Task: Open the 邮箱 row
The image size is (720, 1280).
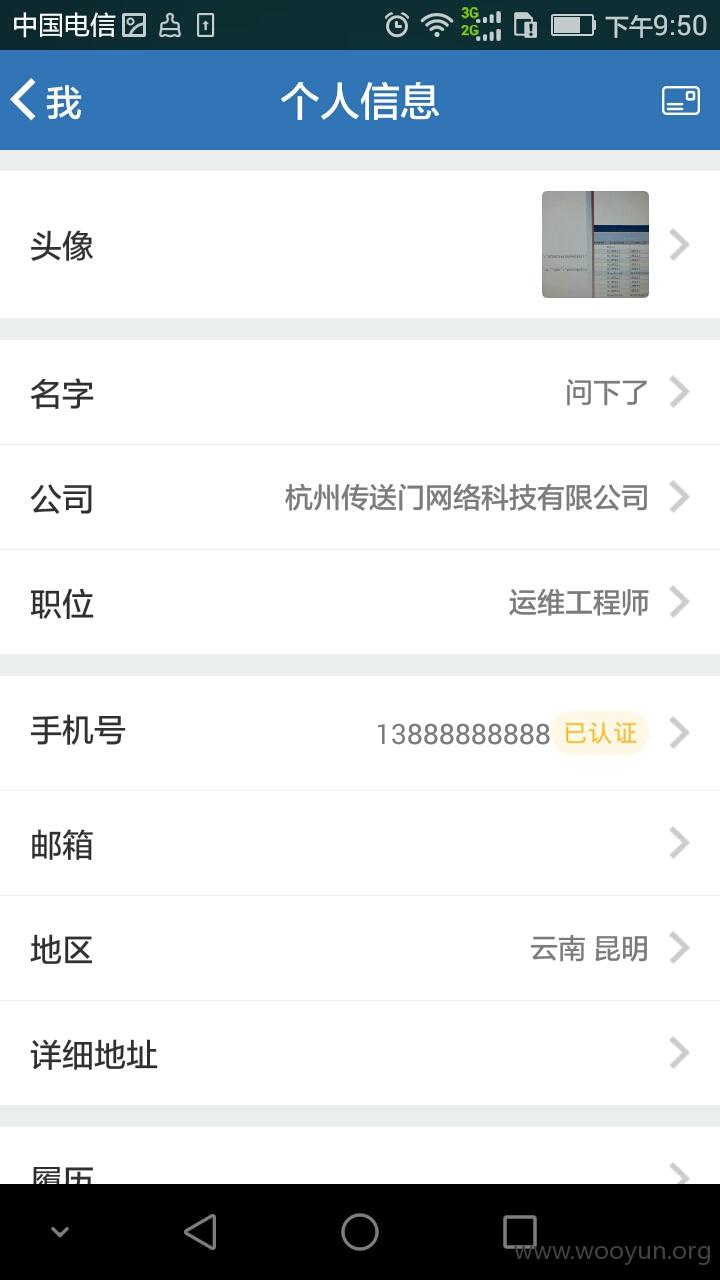Action: click(360, 844)
